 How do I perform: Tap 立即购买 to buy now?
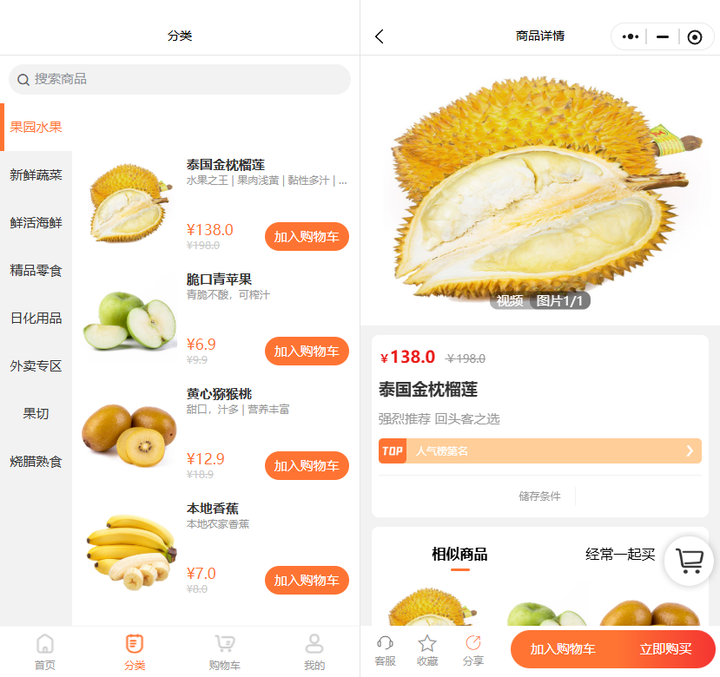(665, 649)
